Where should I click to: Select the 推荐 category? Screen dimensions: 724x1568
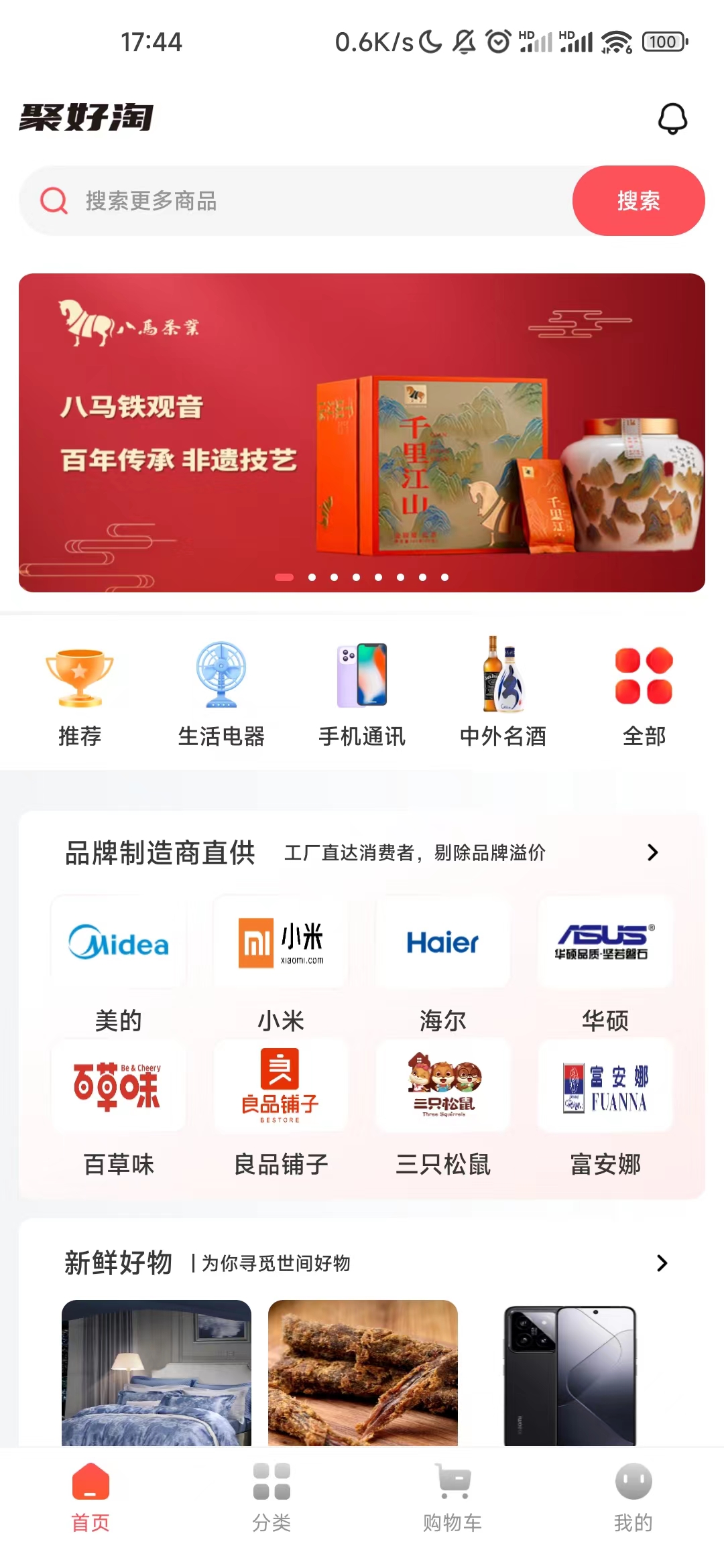(80, 692)
